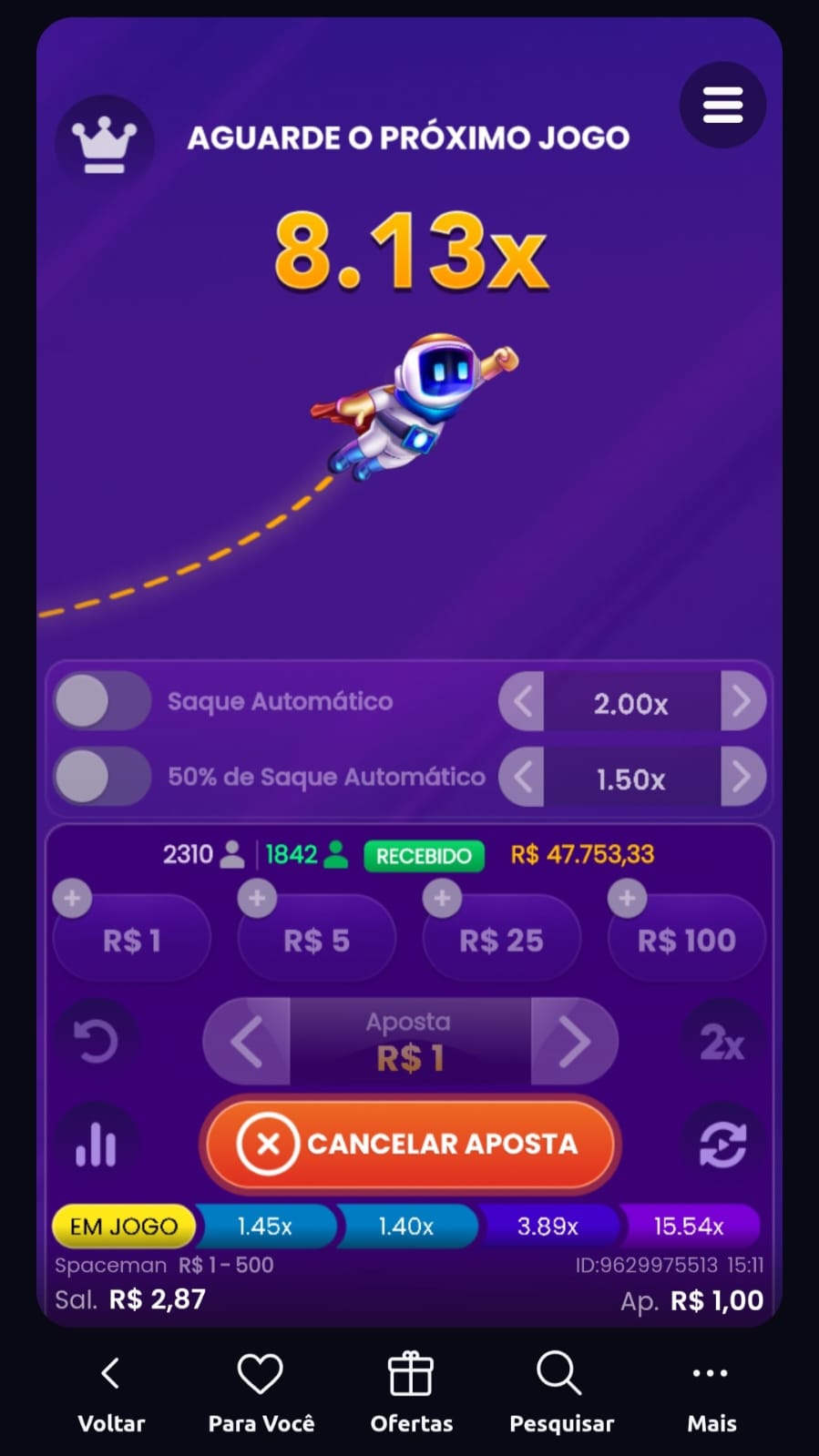The image size is (819, 1456).
Task: Toggle the auto-repeat bet icon
Action: click(x=722, y=1144)
